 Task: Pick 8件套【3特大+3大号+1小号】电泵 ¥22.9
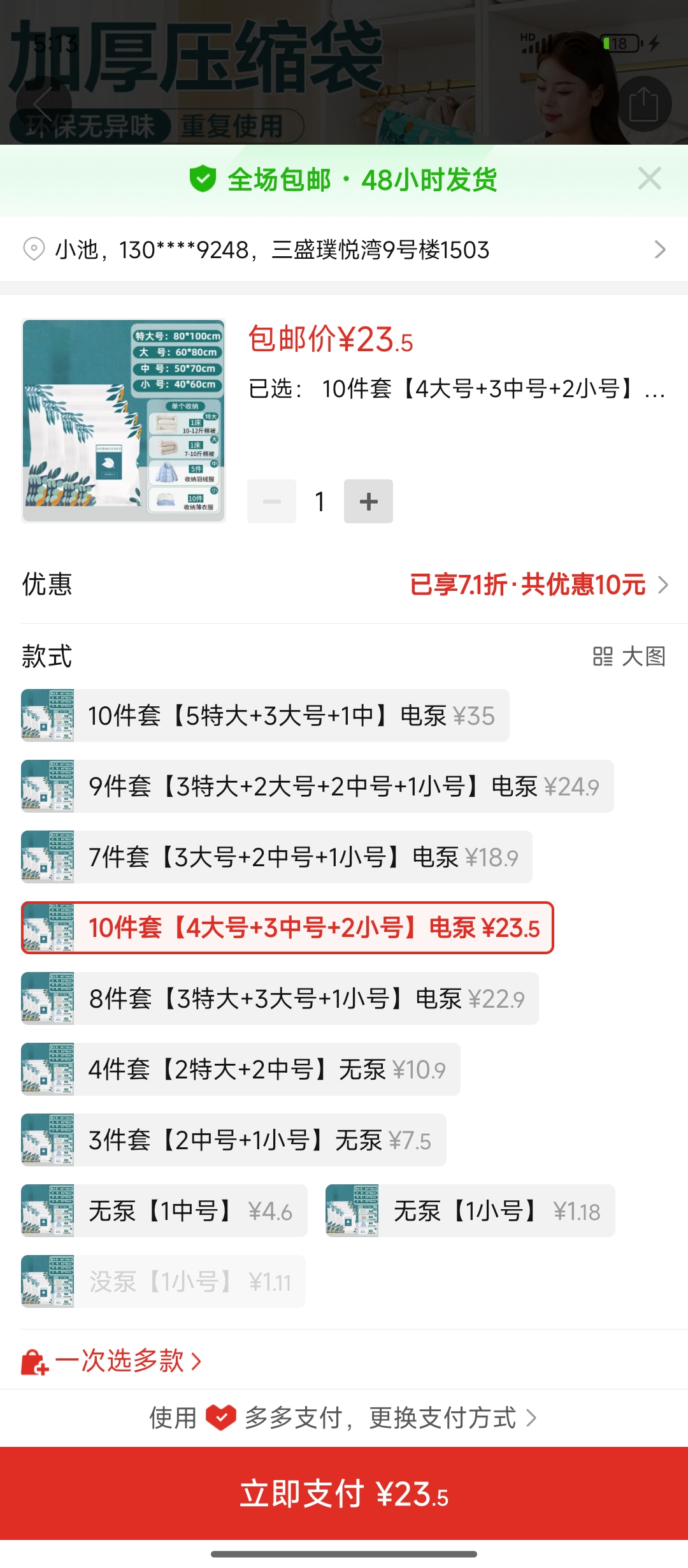(x=280, y=998)
